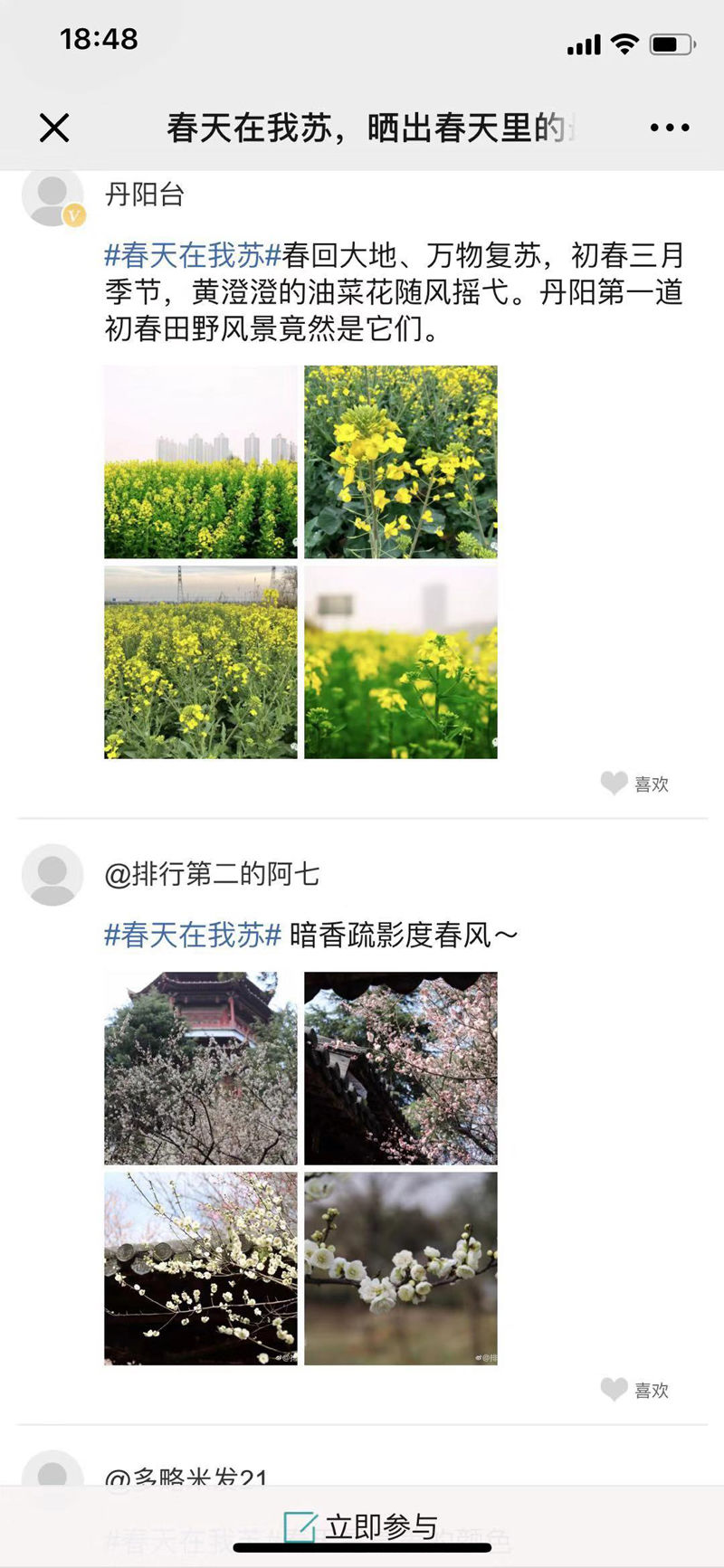Close the page with the X icon
Image resolution: width=724 pixels, height=1568 pixels.
click(54, 128)
